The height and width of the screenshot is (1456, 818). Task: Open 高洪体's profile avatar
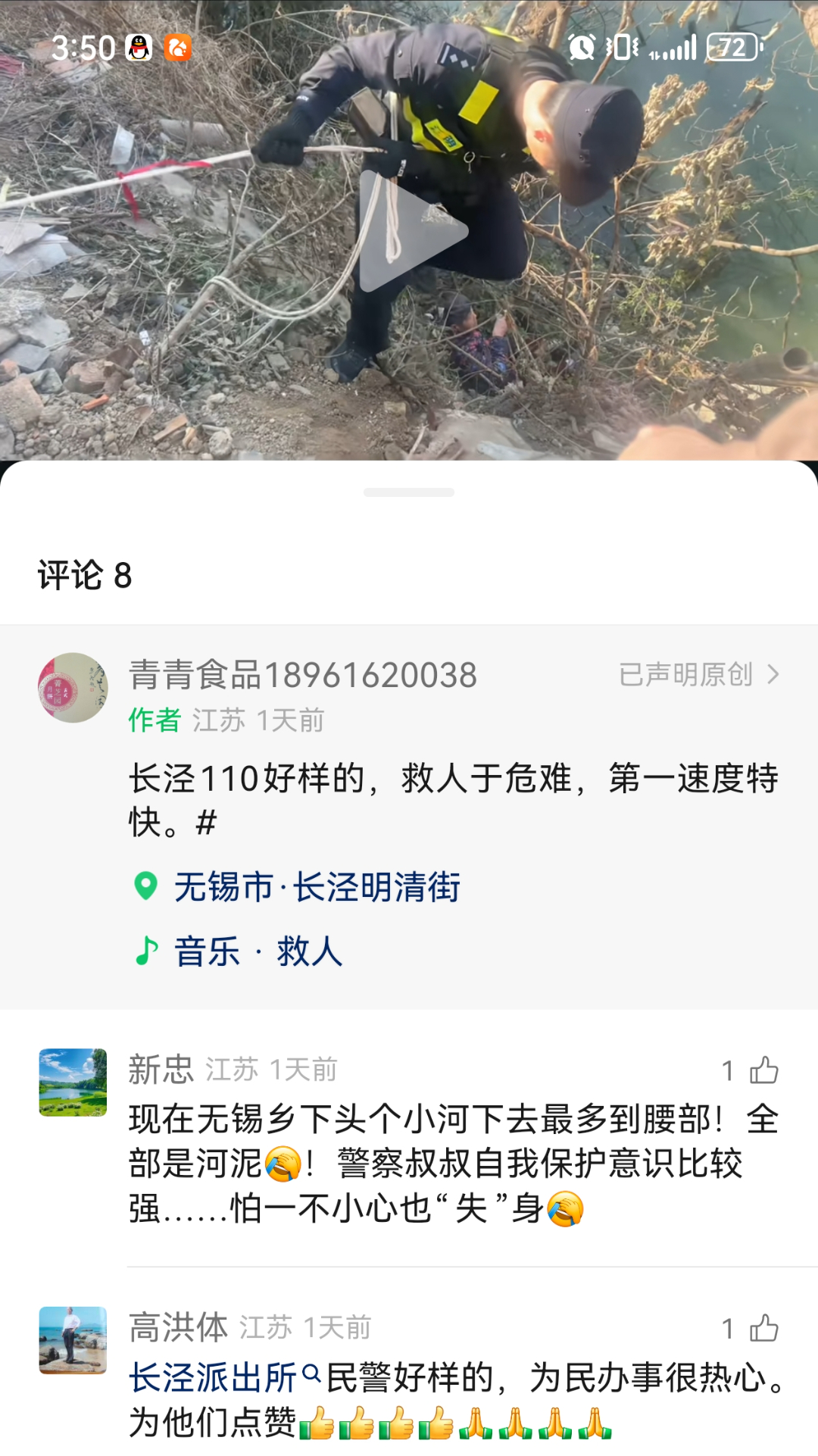click(73, 1339)
